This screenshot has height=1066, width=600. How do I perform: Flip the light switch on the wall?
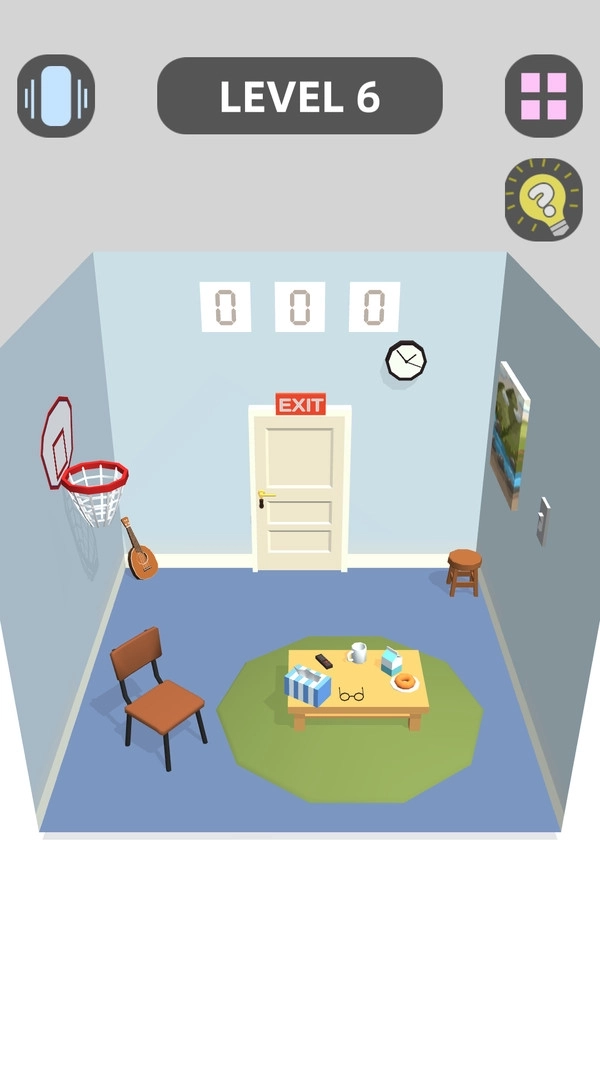[x=542, y=520]
